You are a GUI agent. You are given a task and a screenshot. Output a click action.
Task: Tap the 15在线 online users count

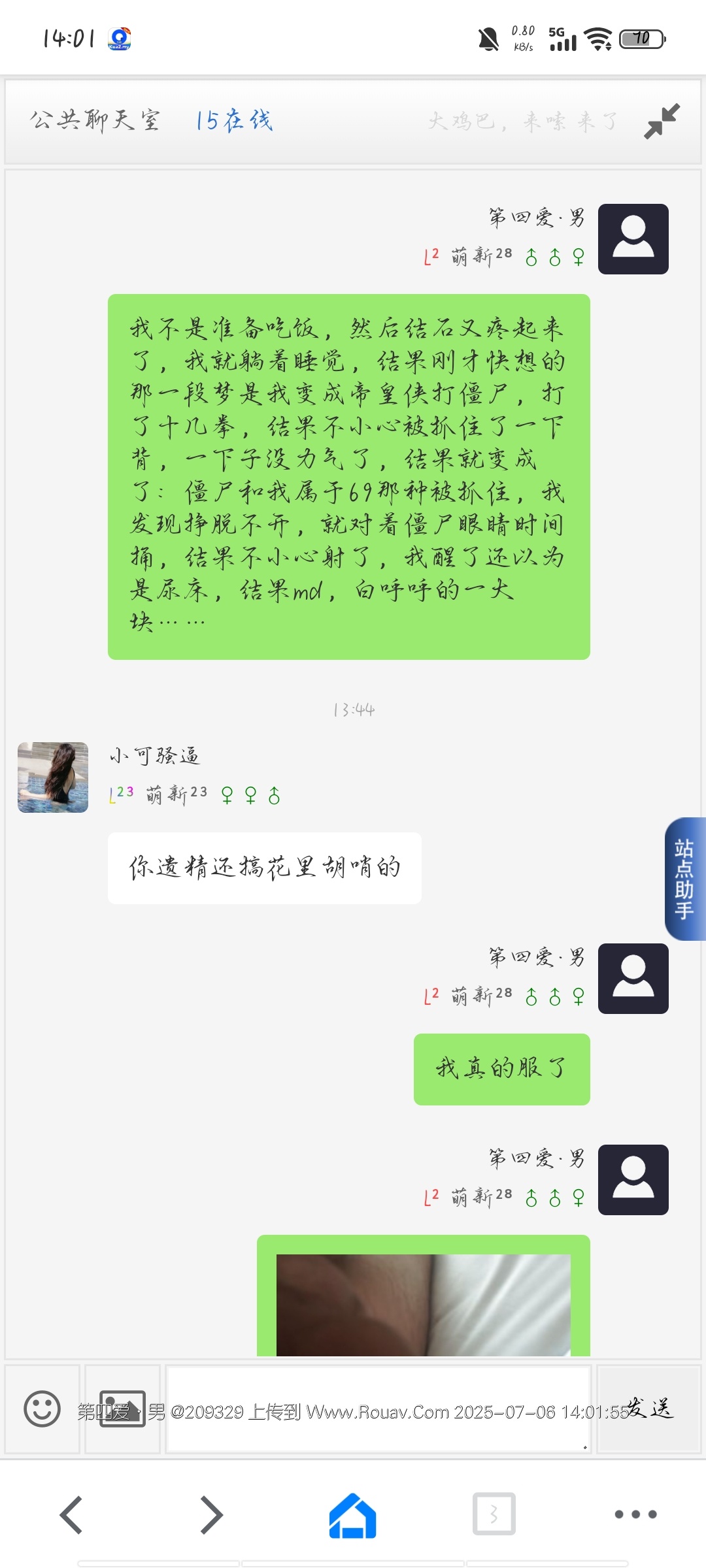(234, 121)
